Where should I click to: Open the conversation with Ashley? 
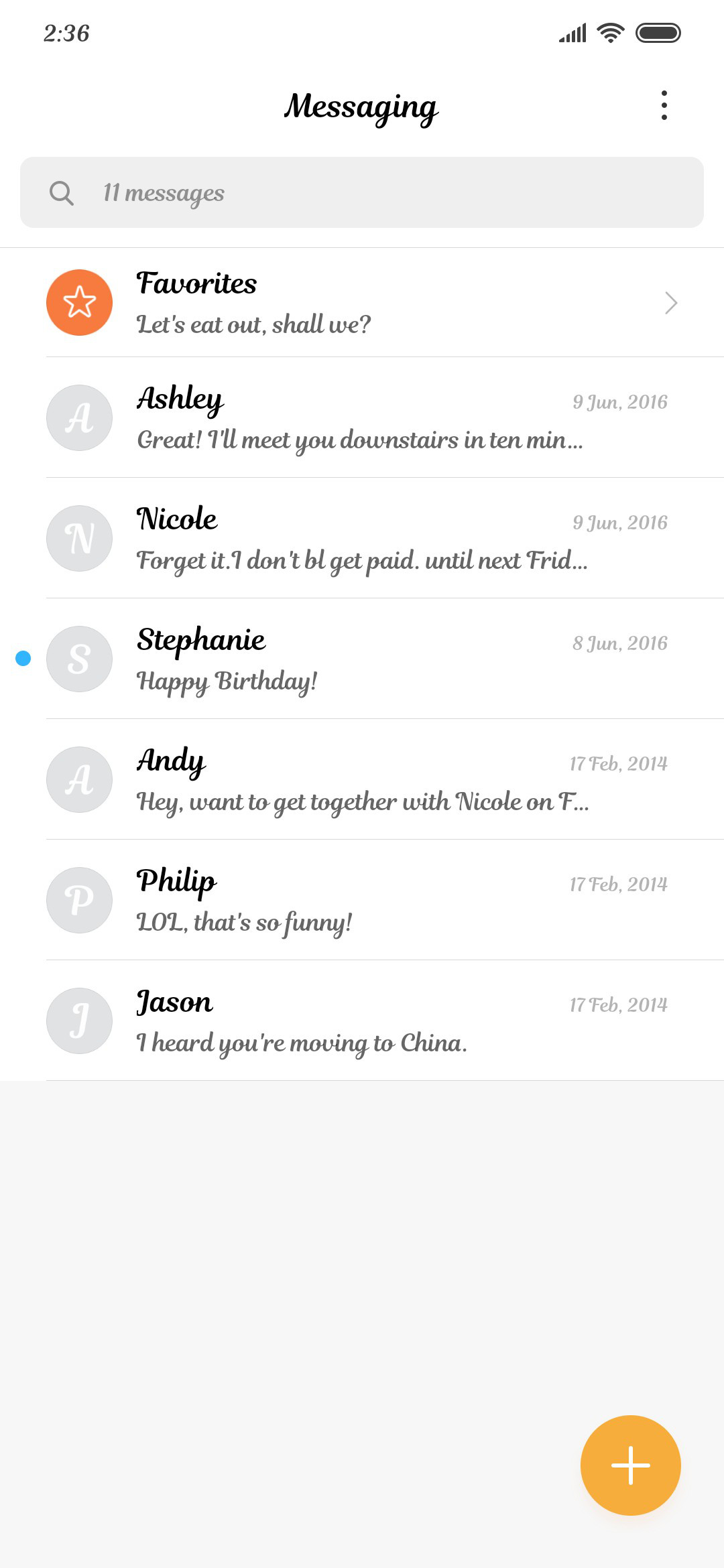click(362, 418)
